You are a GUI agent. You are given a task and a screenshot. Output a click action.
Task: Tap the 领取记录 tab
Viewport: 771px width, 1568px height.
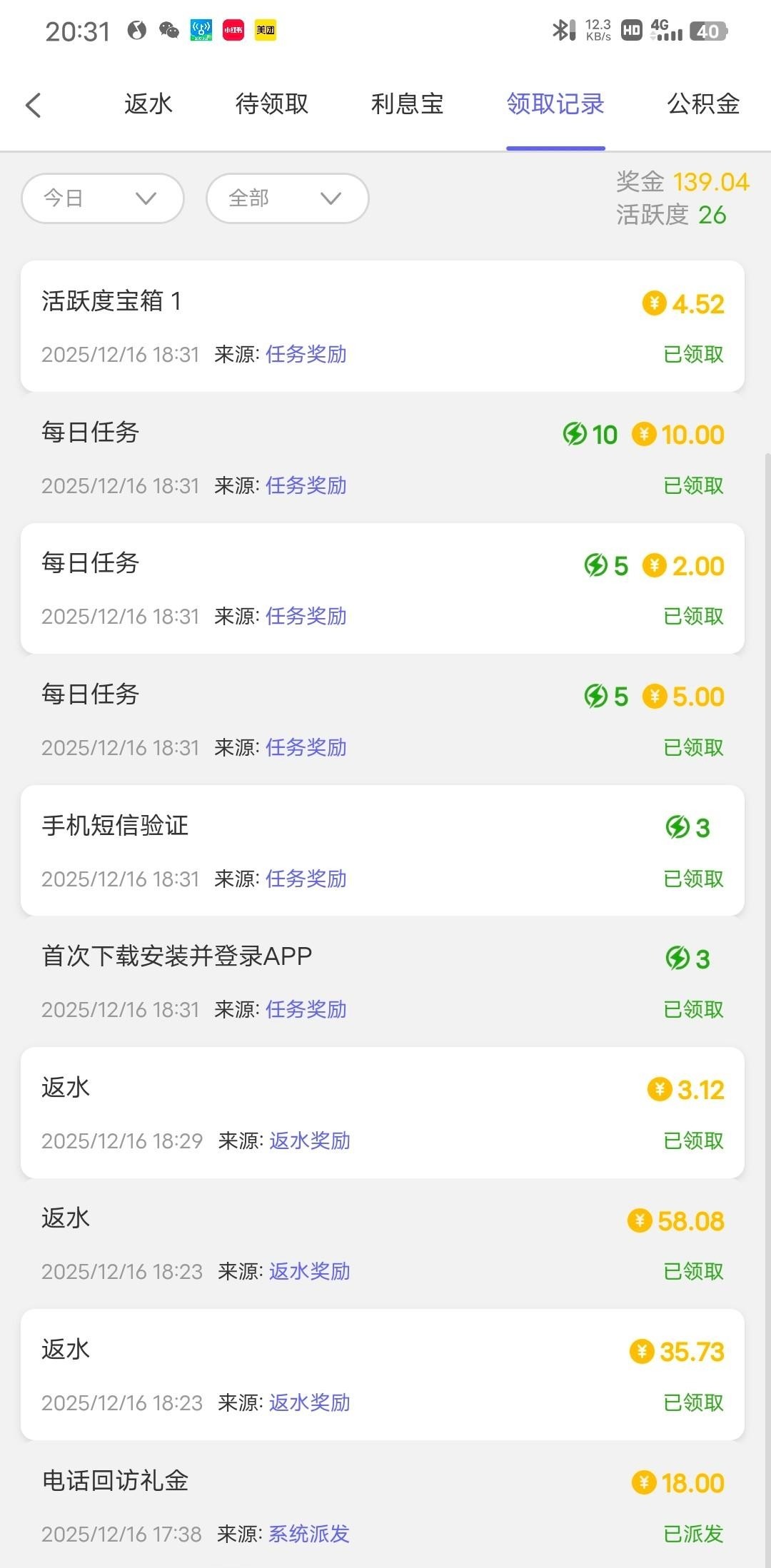[555, 104]
